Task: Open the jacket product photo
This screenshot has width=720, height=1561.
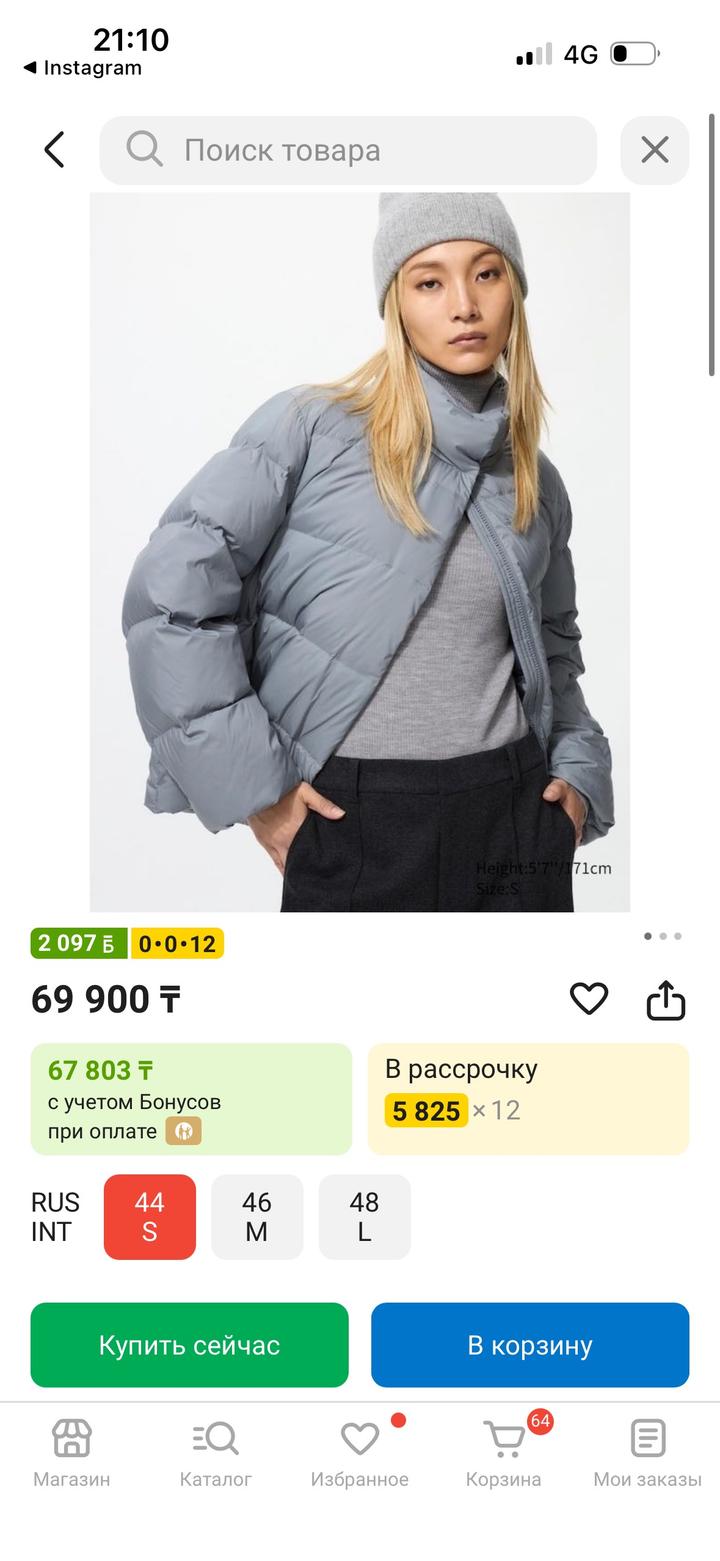Action: tap(360, 552)
